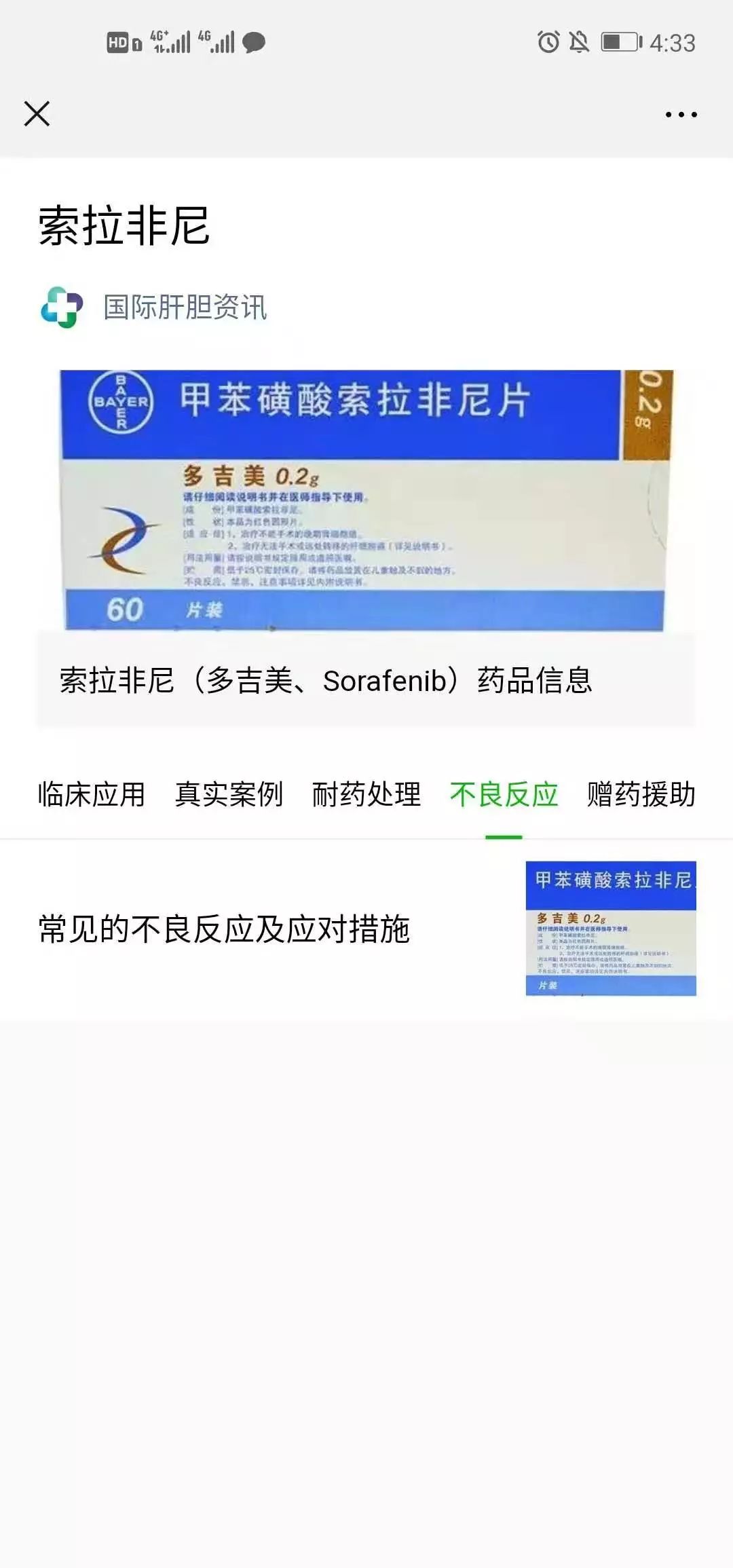Open the three-dot overflow menu
Viewport: 733px width, 1568px height.
(x=681, y=115)
